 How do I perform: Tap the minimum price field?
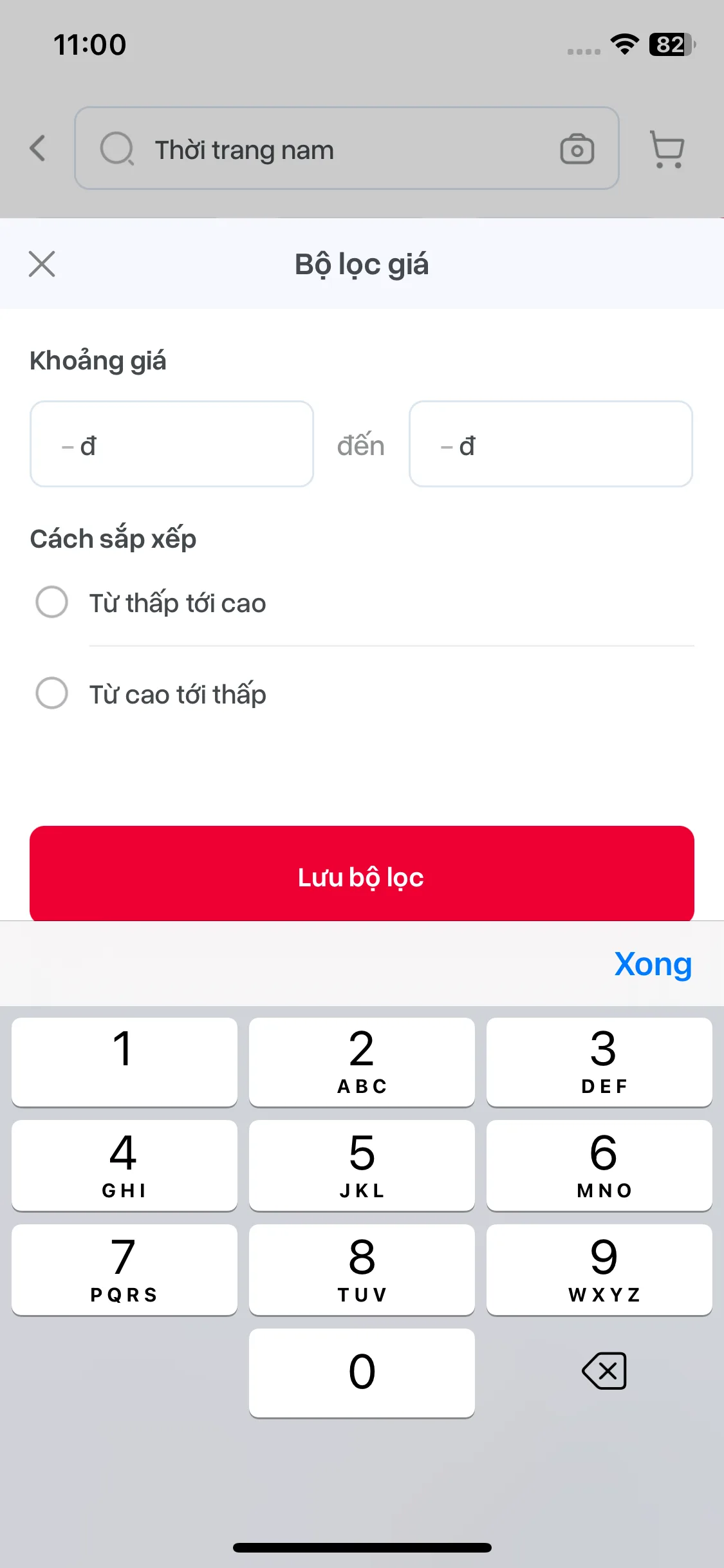(172, 444)
